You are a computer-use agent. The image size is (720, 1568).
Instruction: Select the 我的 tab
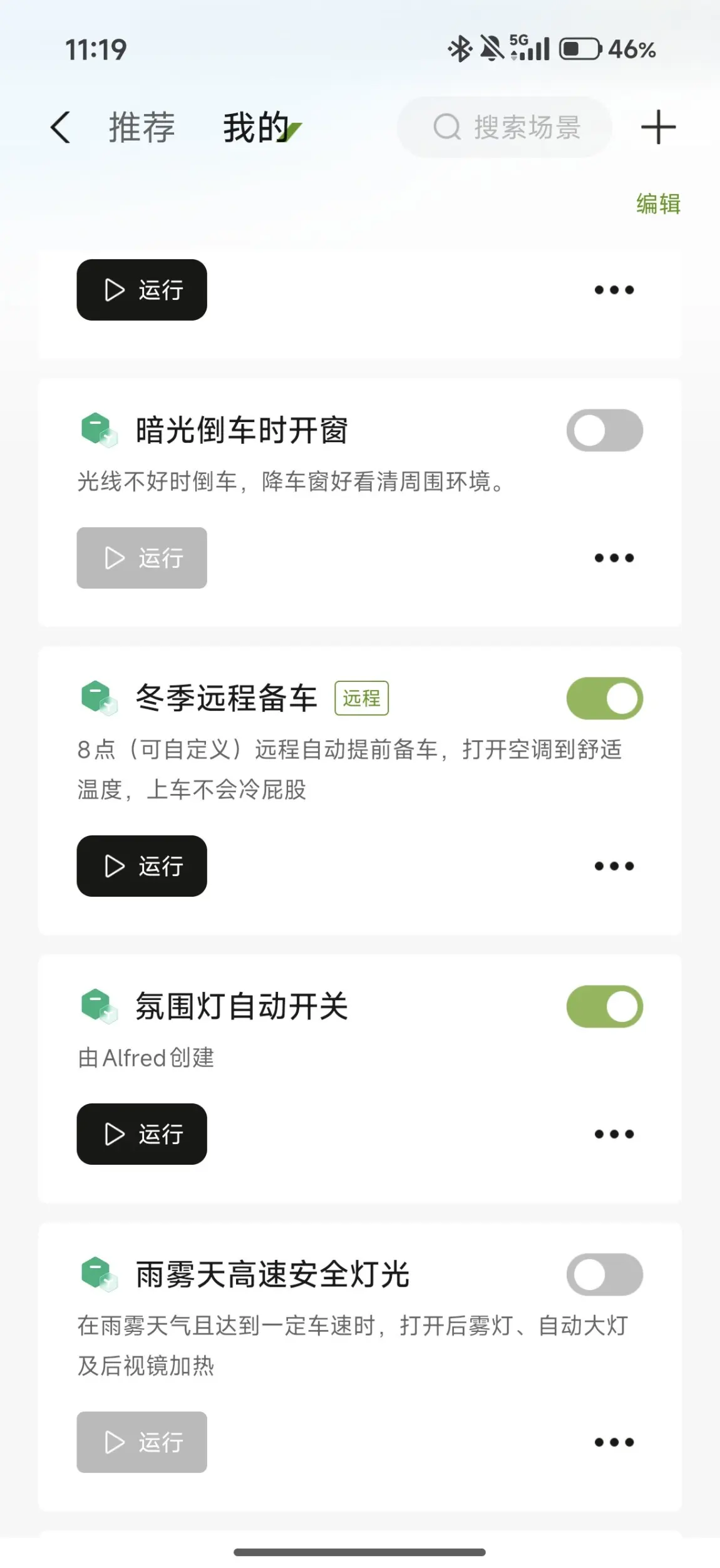pyautogui.click(x=257, y=127)
